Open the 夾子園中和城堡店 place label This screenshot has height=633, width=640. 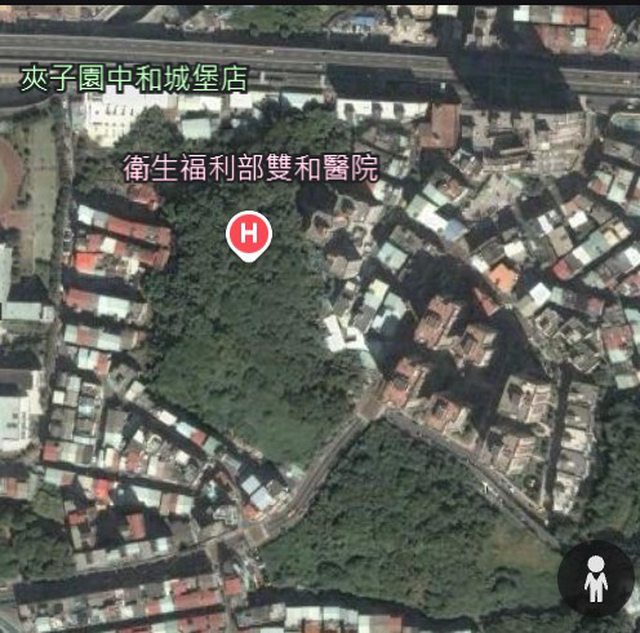(133, 80)
